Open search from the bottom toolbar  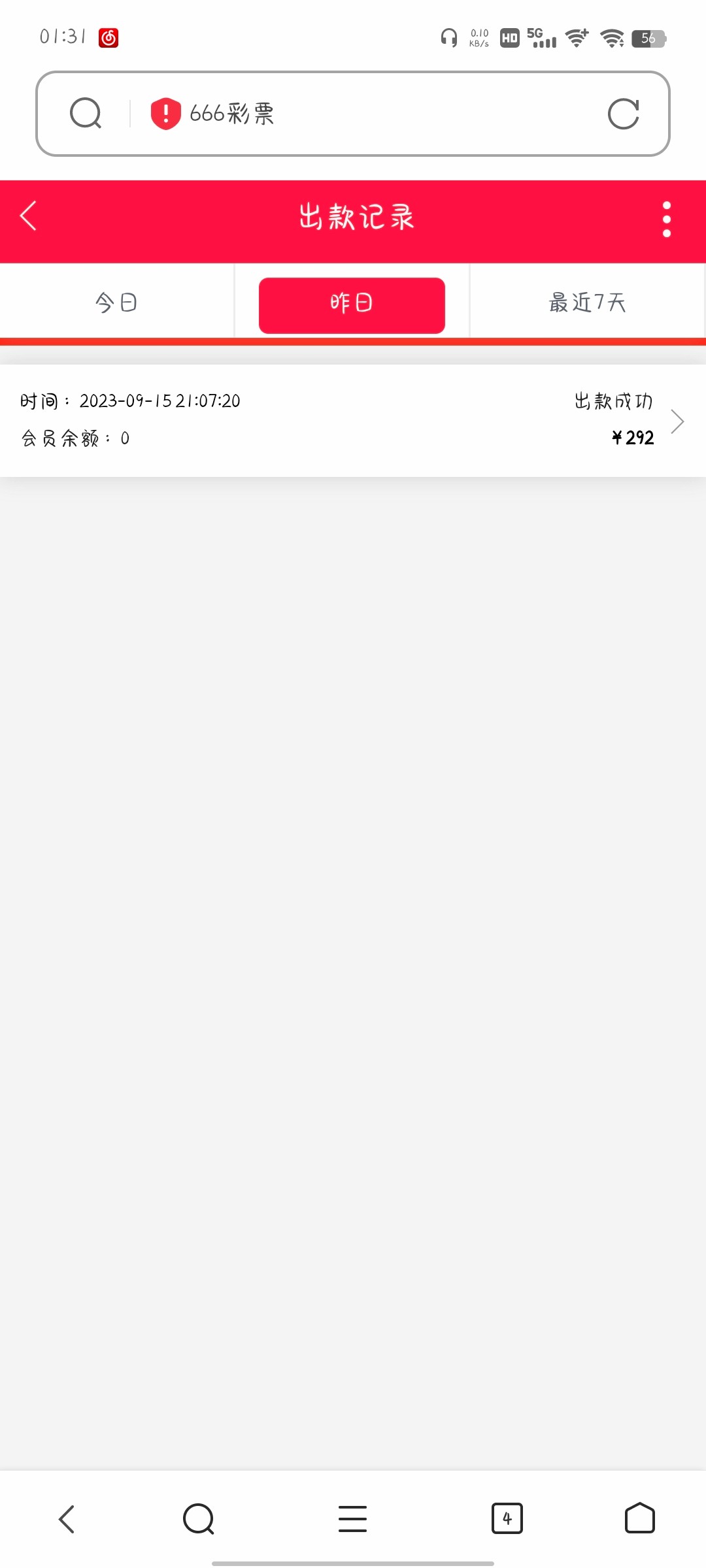[x=199, y=1518]
